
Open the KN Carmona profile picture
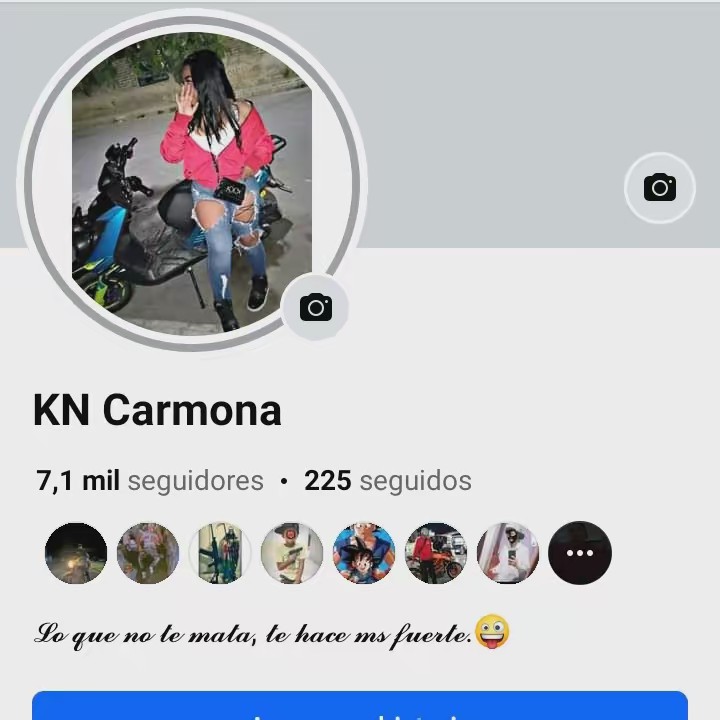[x=190, y=180]
